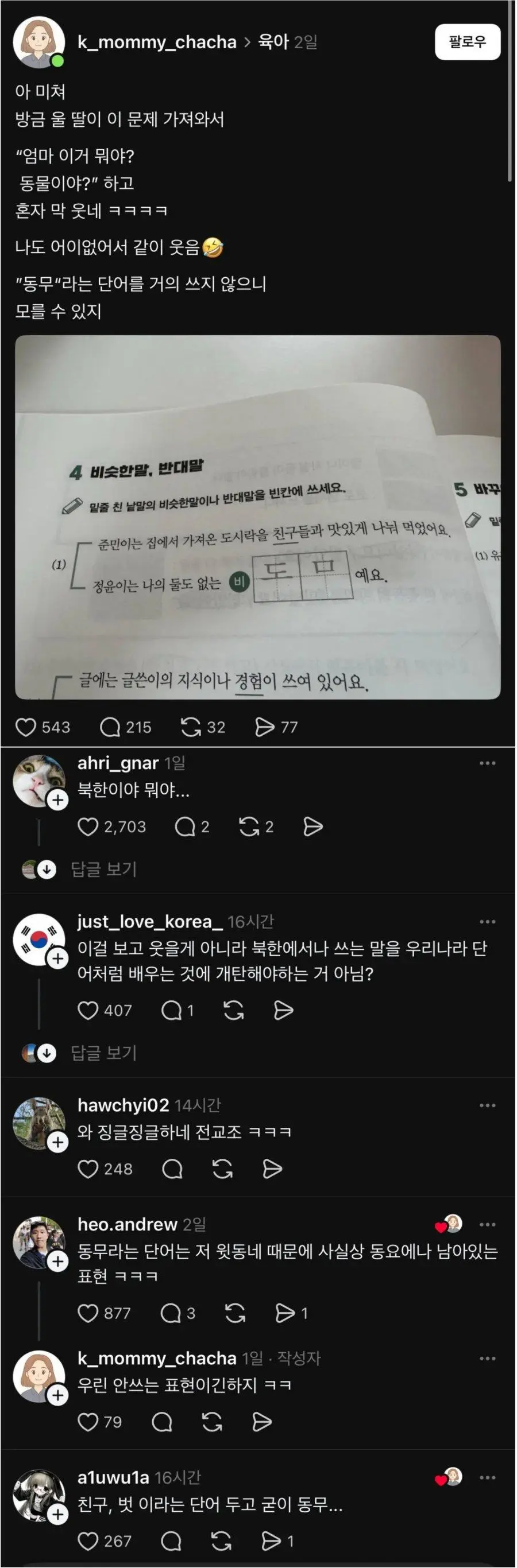Share k_mommy_chacha's reply comment
The width and height of the screenshot is (517, 1568).
tap(262, 1422)
